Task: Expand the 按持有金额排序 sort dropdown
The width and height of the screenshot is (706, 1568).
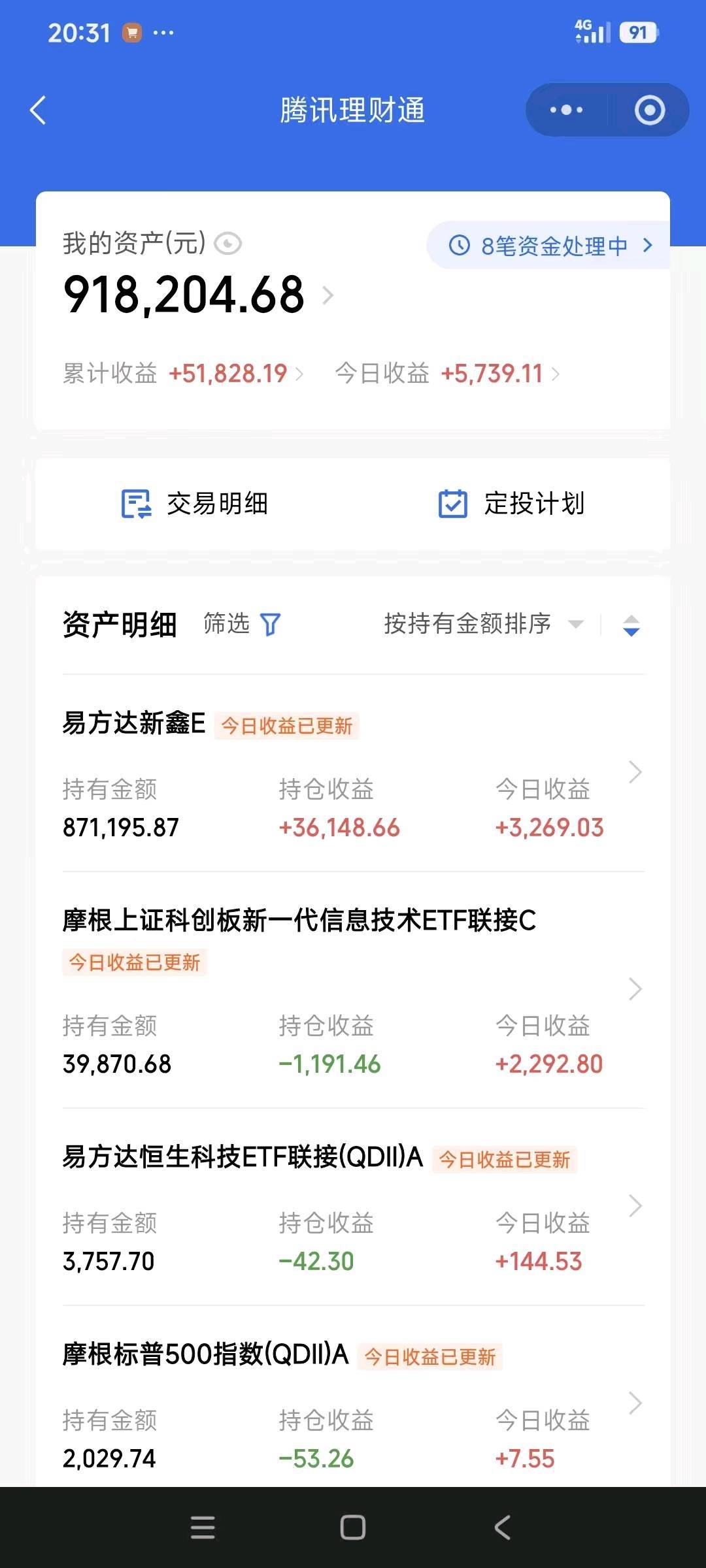Action: pyautogui.click(x=482, y=624)
